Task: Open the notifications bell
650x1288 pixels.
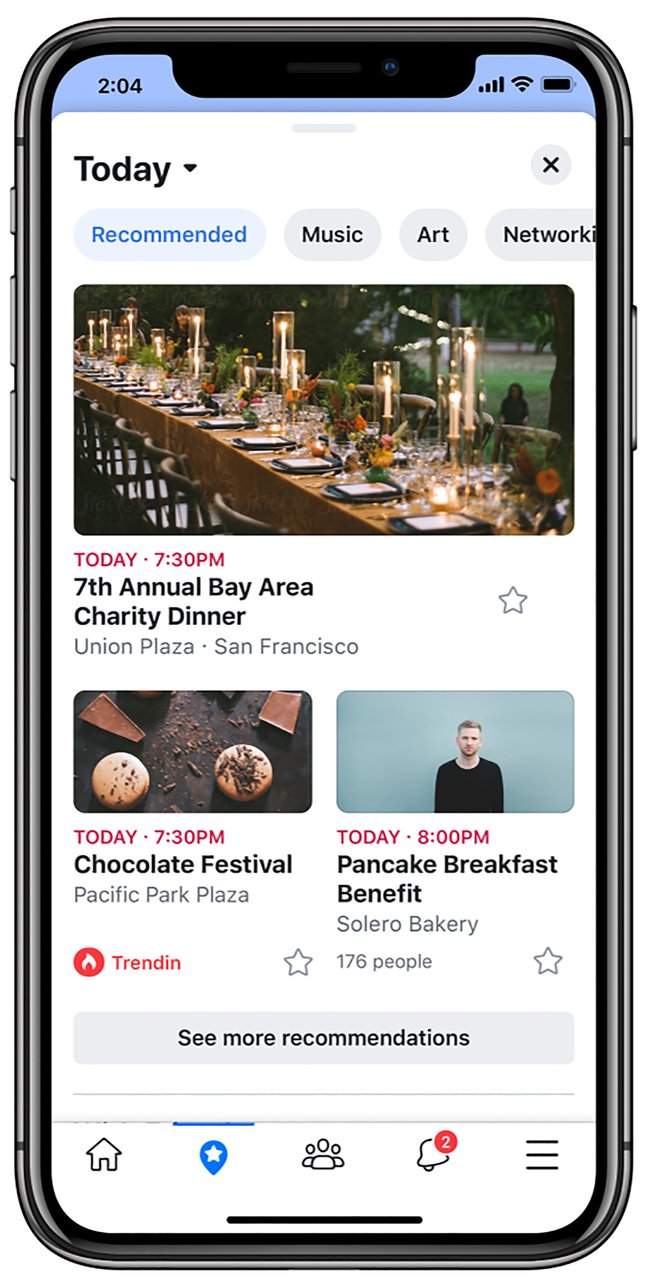Action: point(432,1156)
